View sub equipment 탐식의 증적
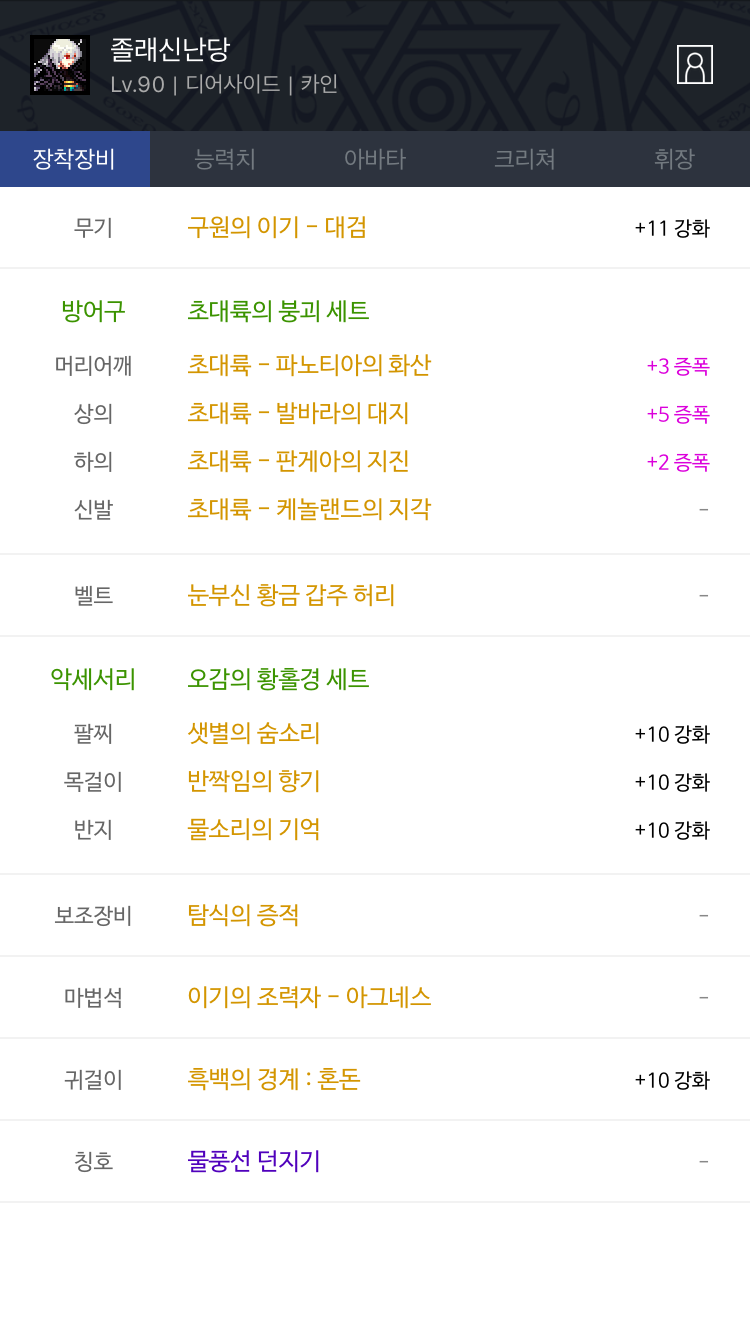The width and height of the screenshot is (750, 1334). (243, 915)
